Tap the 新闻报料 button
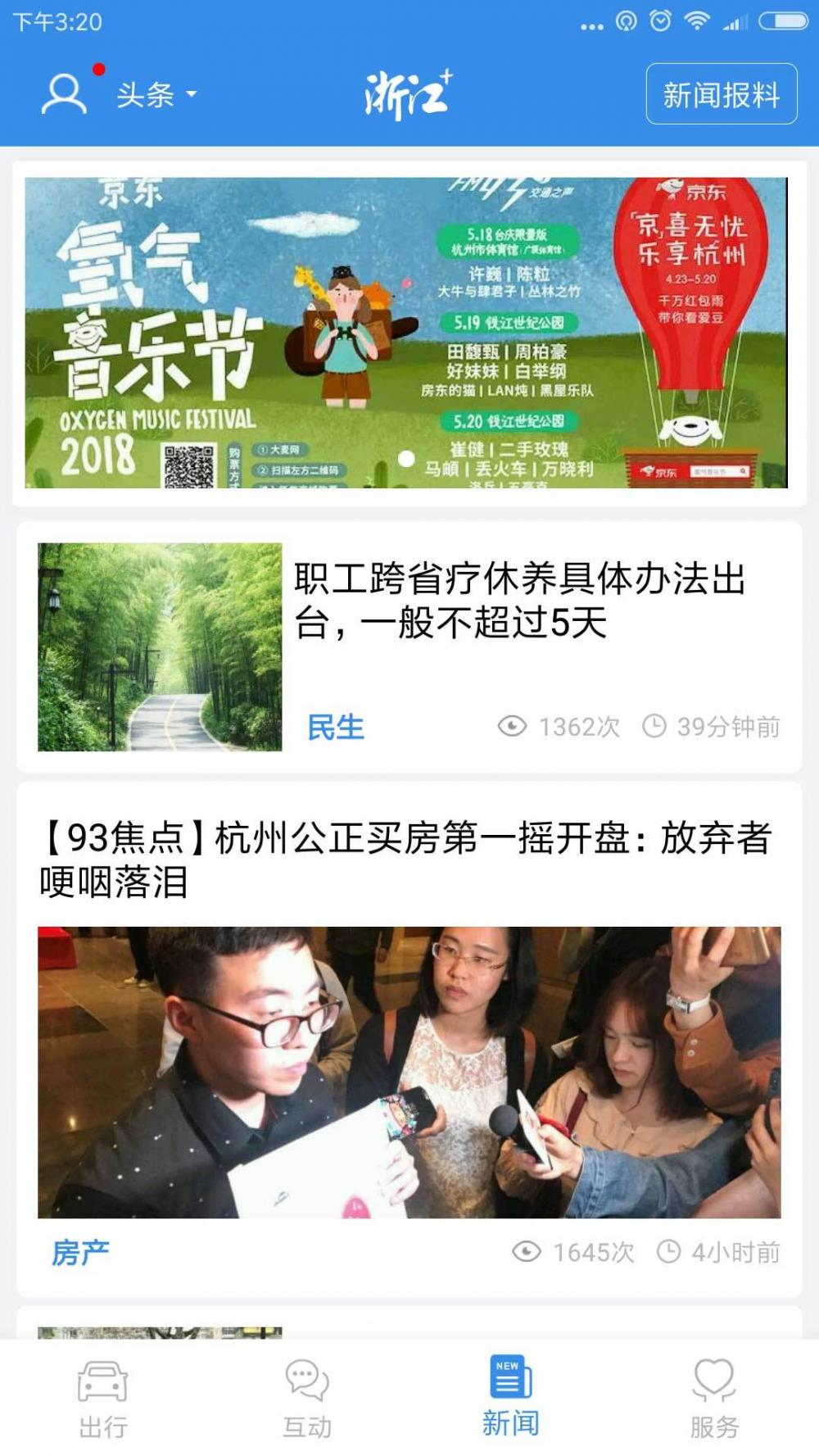The height and width of the screenshot is (1456, 819). (x=721, y=94)
